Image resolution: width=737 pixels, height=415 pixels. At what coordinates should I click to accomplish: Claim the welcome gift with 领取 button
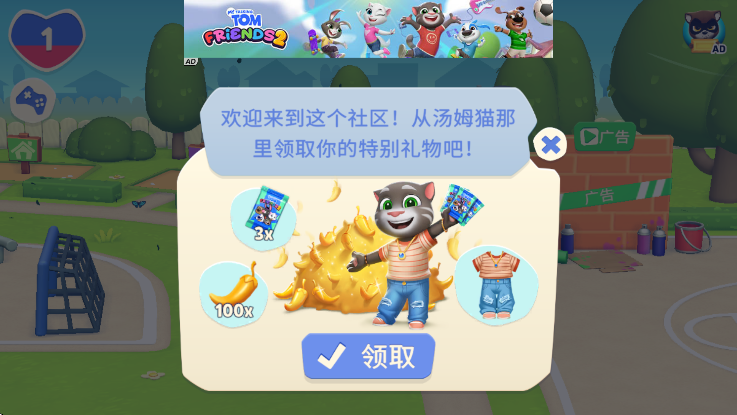click(x=368, y=357)
